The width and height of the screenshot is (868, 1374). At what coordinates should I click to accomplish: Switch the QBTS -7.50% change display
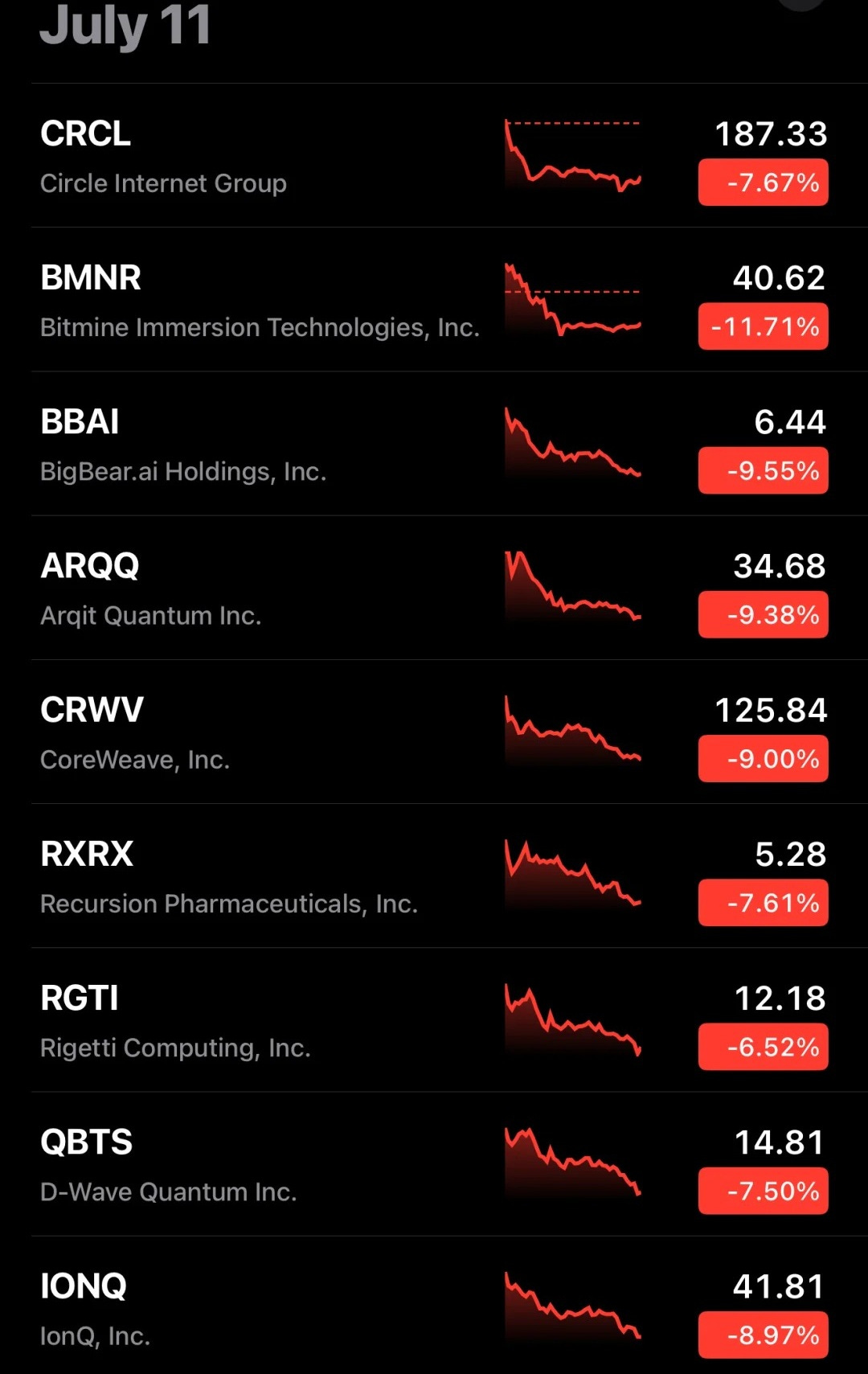763,1190
